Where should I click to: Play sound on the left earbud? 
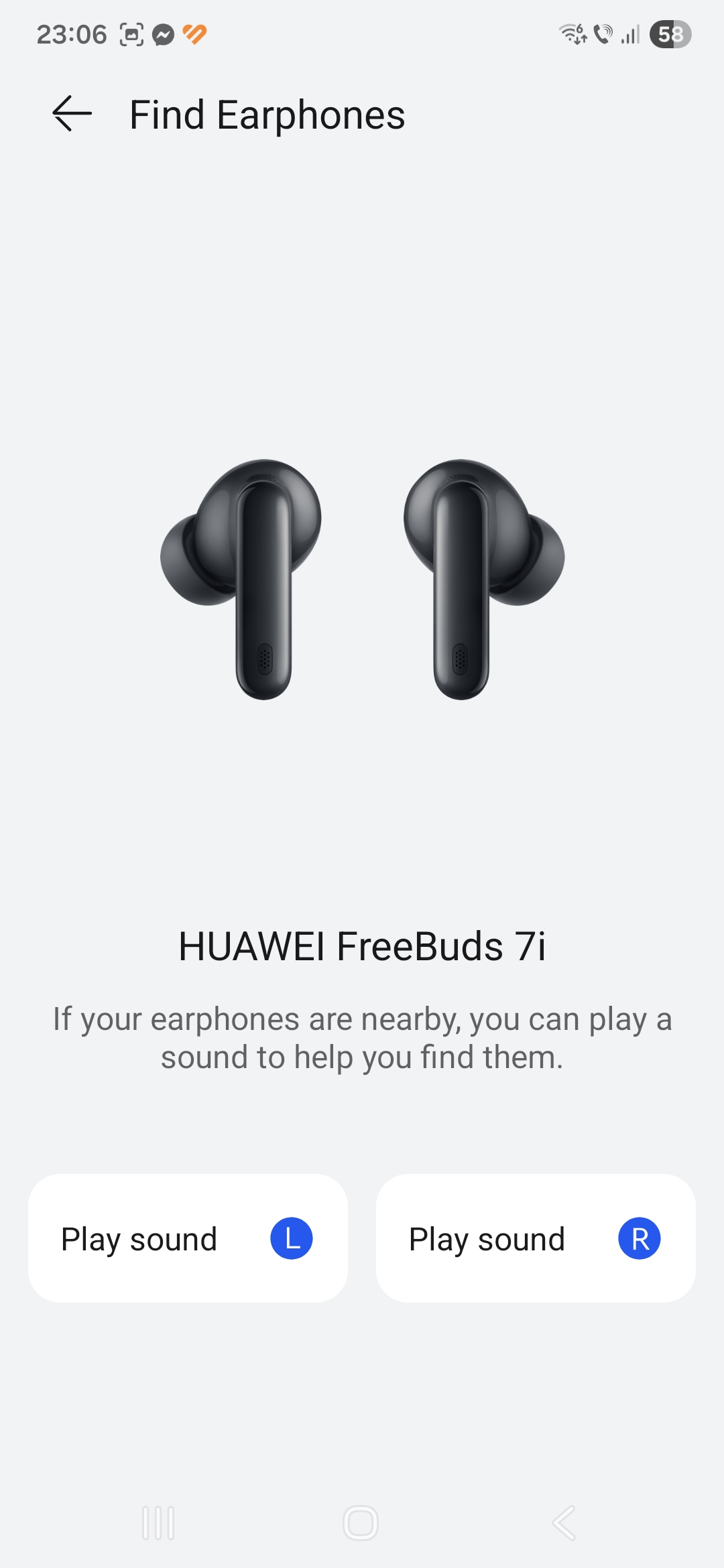click(x=188, y=1238)
